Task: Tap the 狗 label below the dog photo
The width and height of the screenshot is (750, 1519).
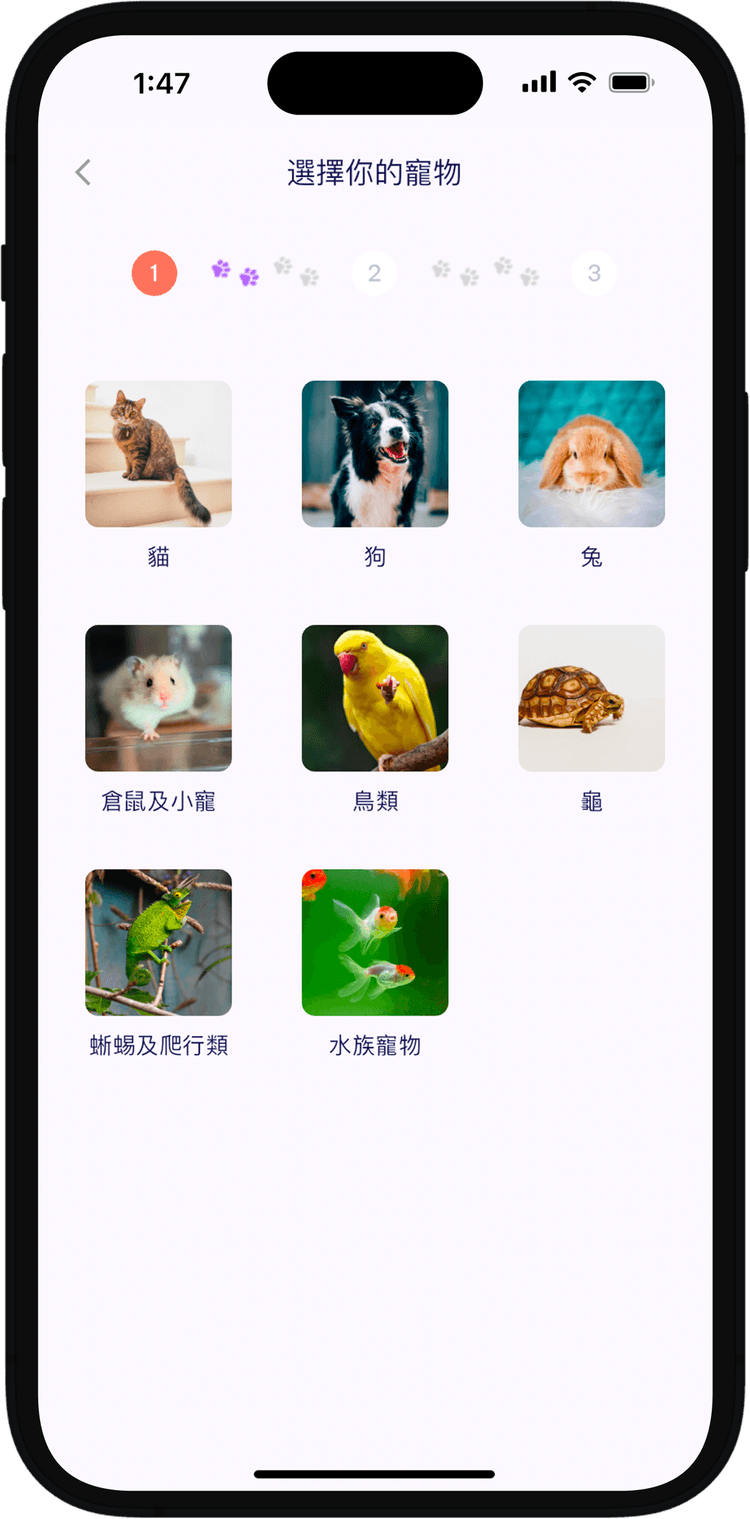Action: click(375, 558)
